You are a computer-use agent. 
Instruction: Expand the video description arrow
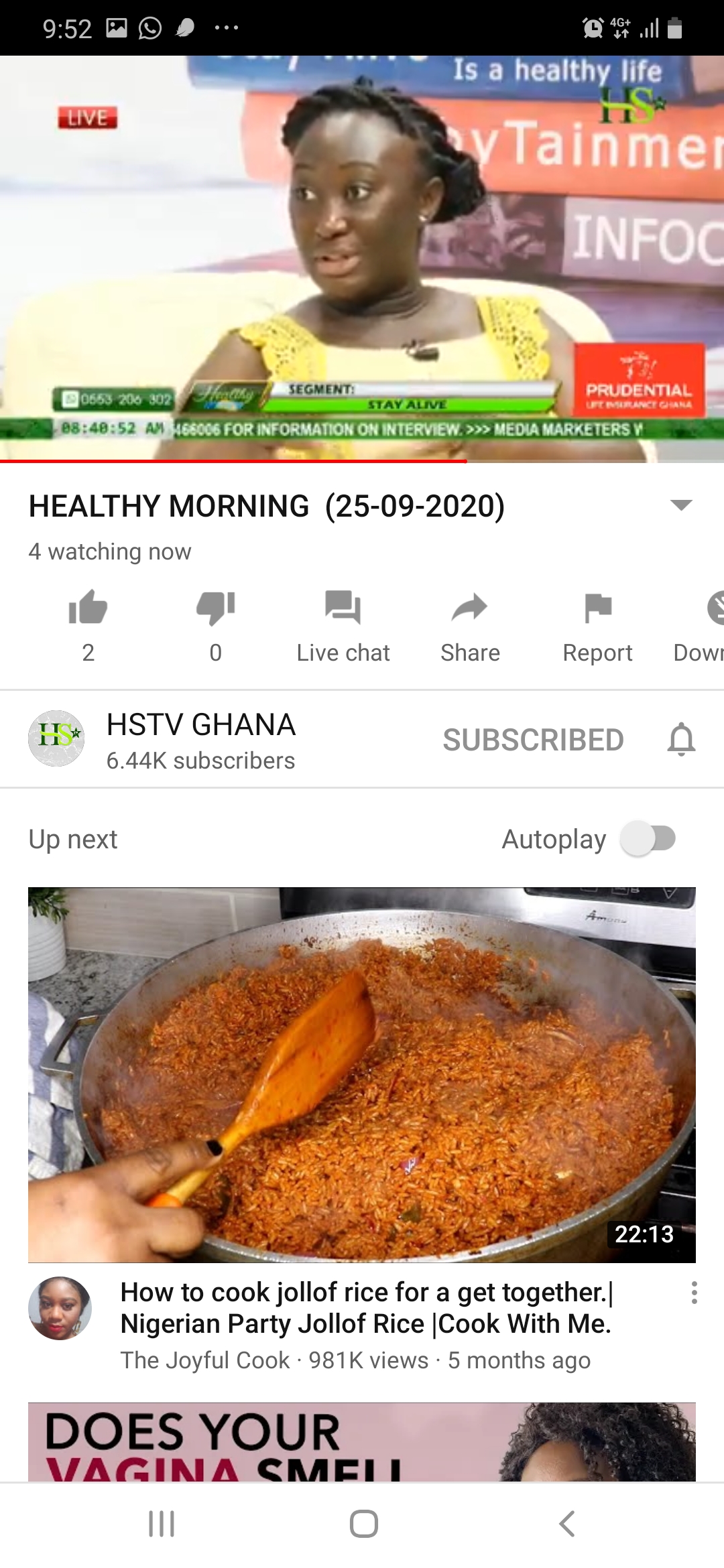point(681,505)
